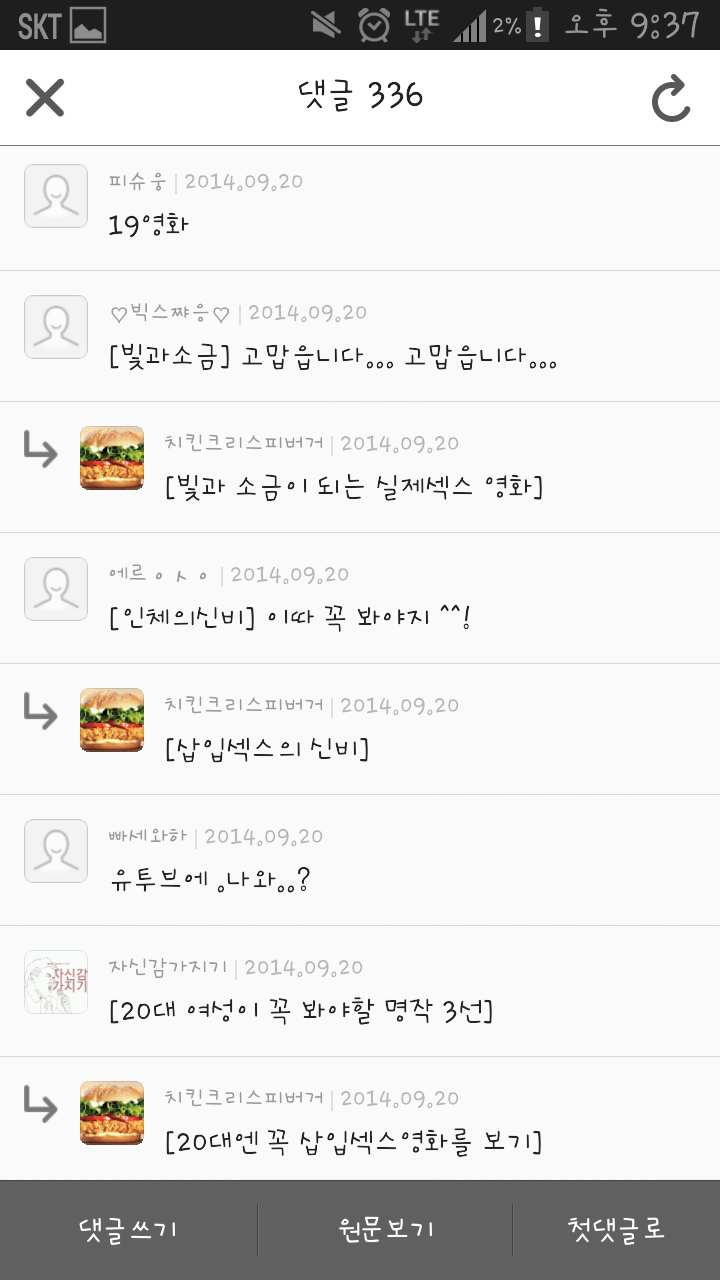The width and height of the screenshot is (720, 1280).
Task: Open 피슈웅's profile picture
Action: click(56, 196)
